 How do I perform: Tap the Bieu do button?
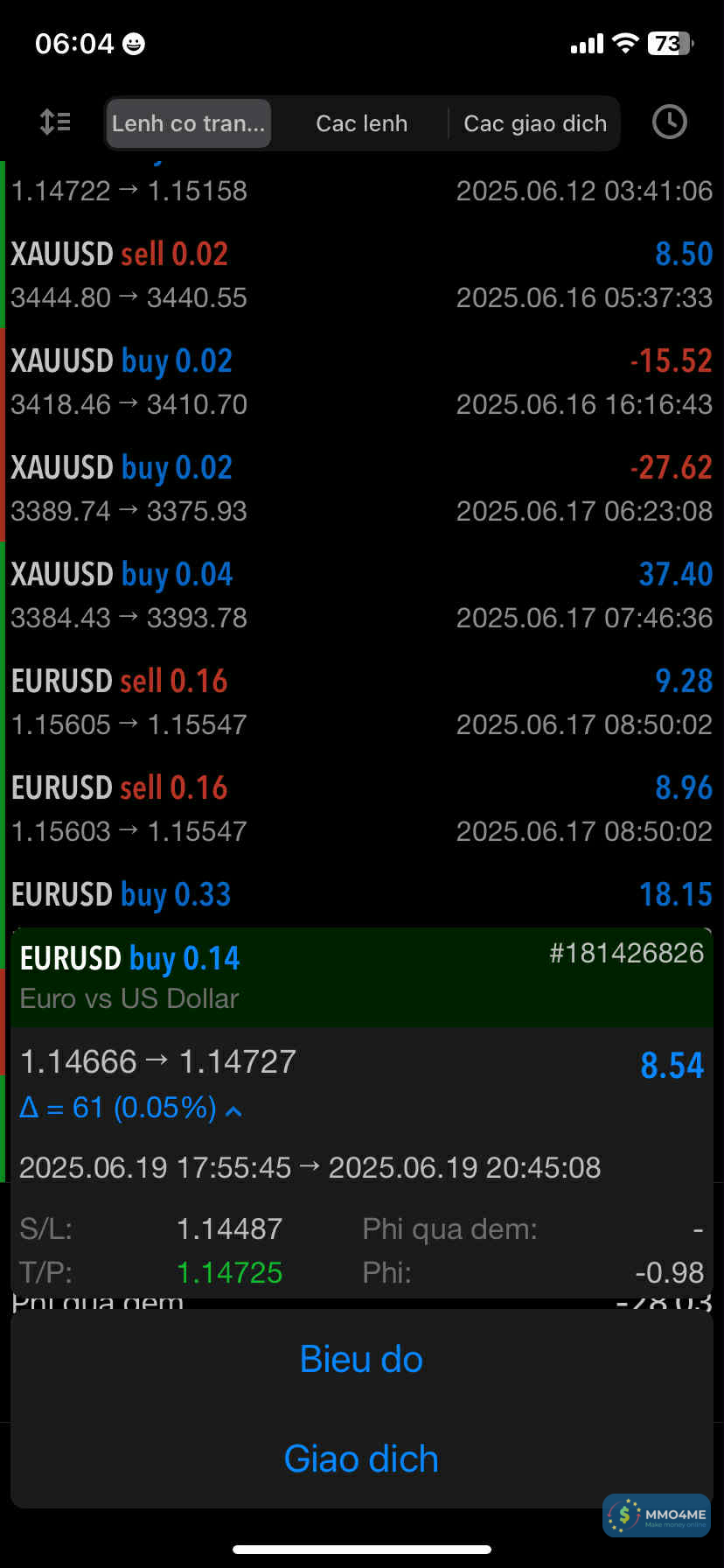pos(361,1359)
